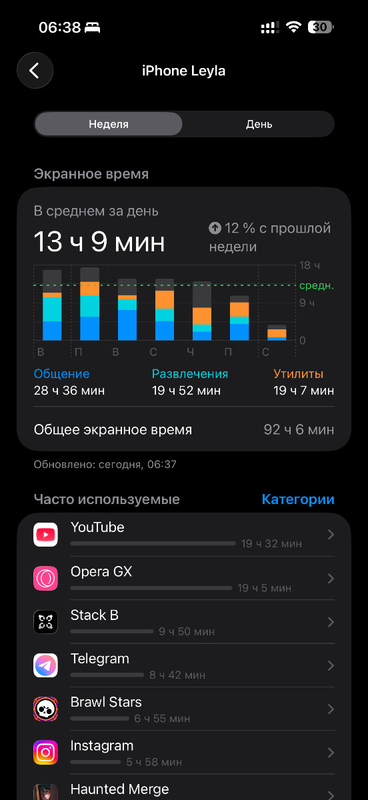Open the Opera GX row
The height and width of the screenshot is (800, 368).
184,579
